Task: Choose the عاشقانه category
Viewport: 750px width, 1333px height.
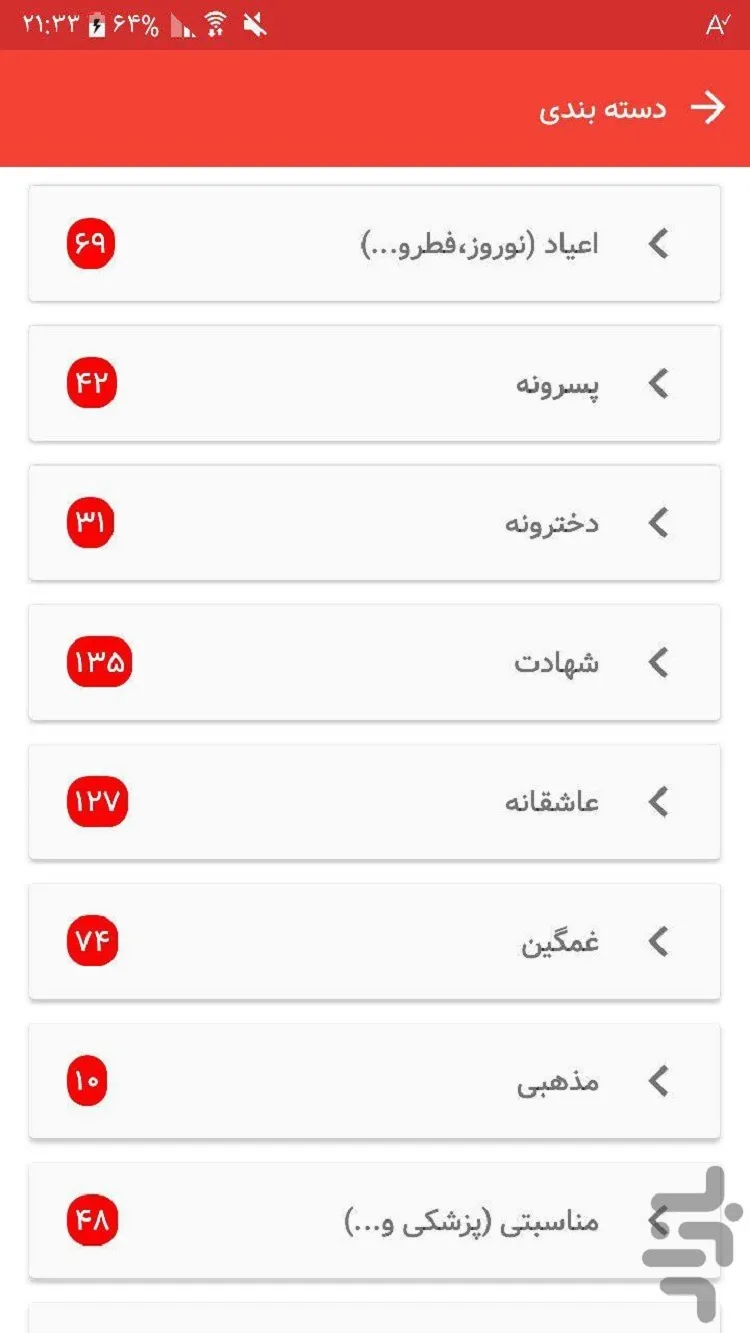Action: click(x=375, y=802)
